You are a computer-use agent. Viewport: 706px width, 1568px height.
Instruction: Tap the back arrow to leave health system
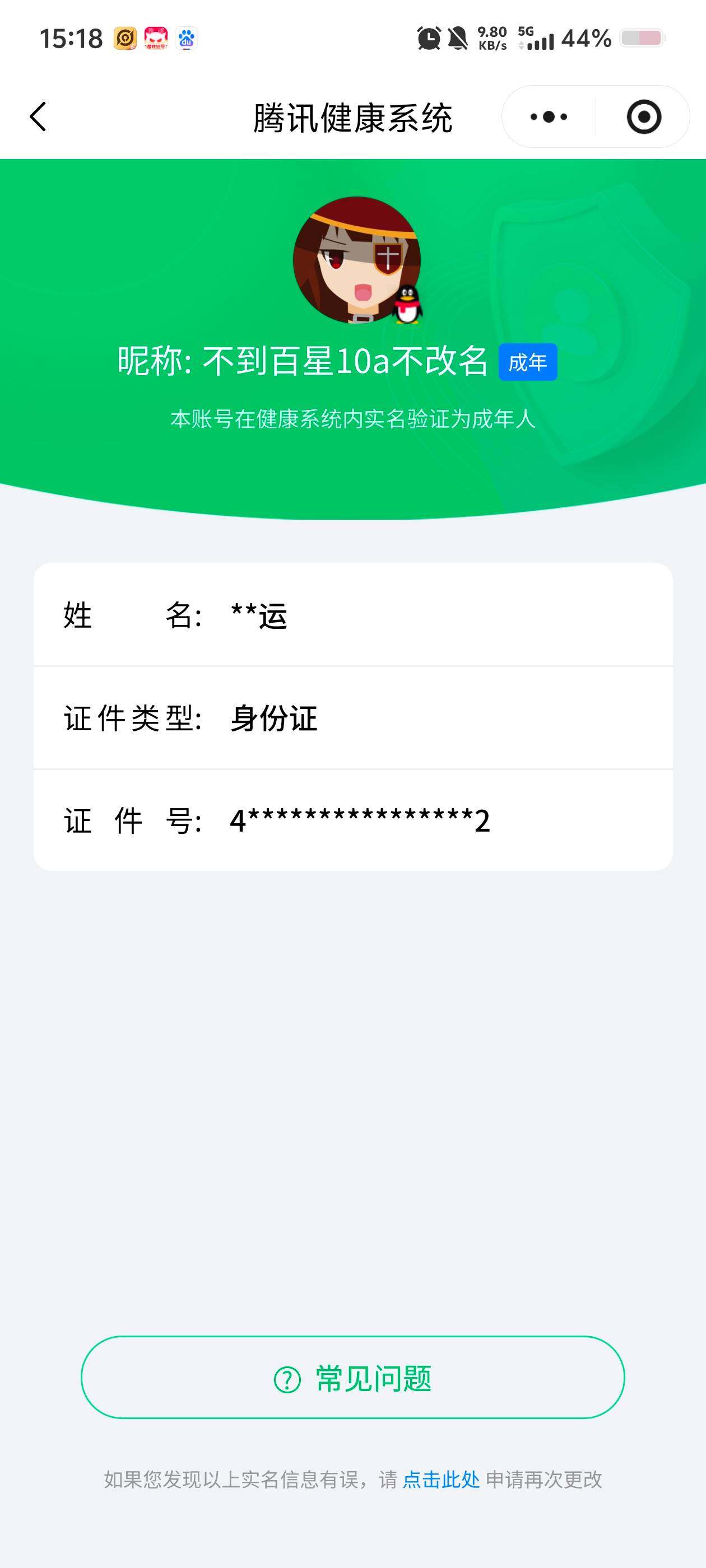38,117
